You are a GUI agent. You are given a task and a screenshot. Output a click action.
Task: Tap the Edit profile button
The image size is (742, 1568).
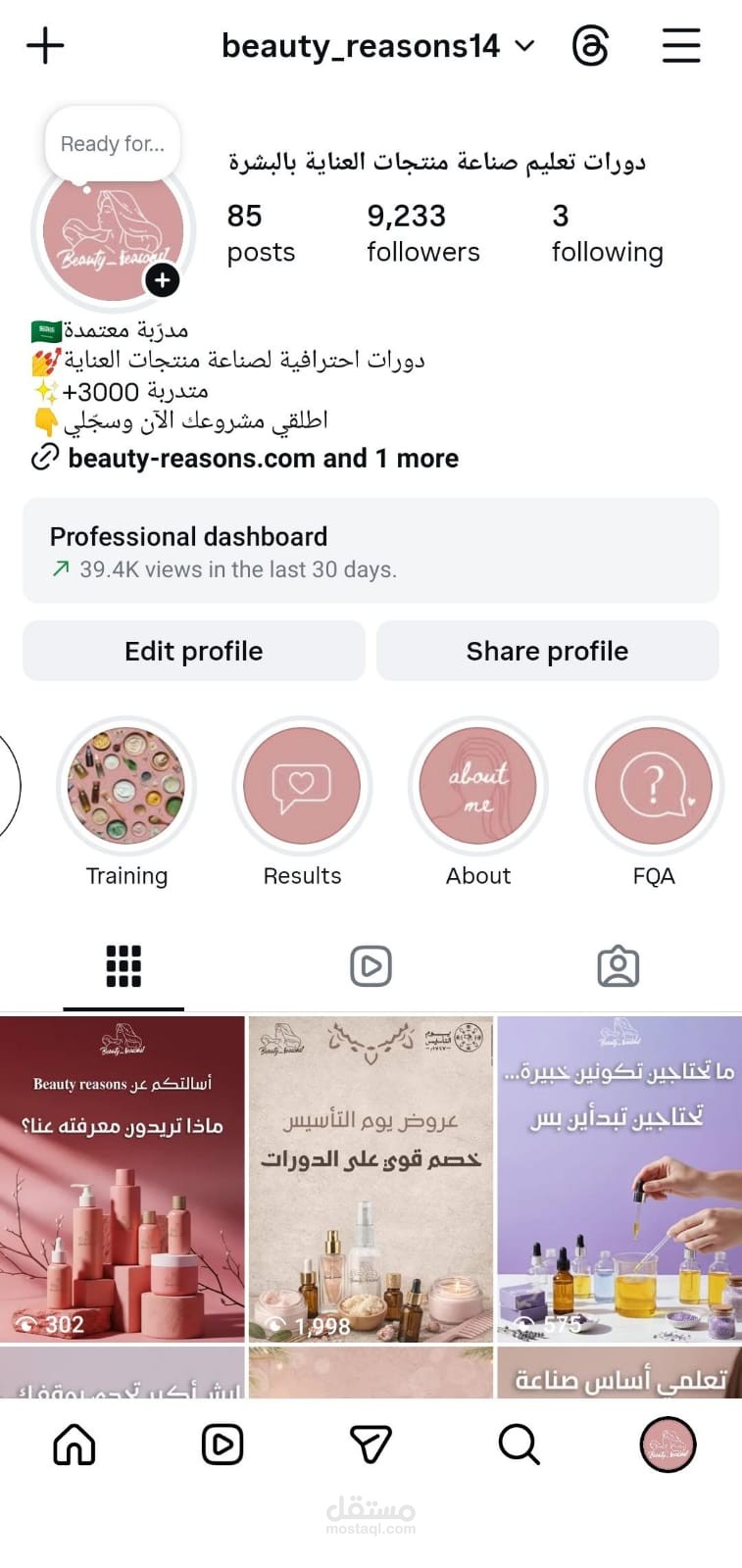(194, 651)
